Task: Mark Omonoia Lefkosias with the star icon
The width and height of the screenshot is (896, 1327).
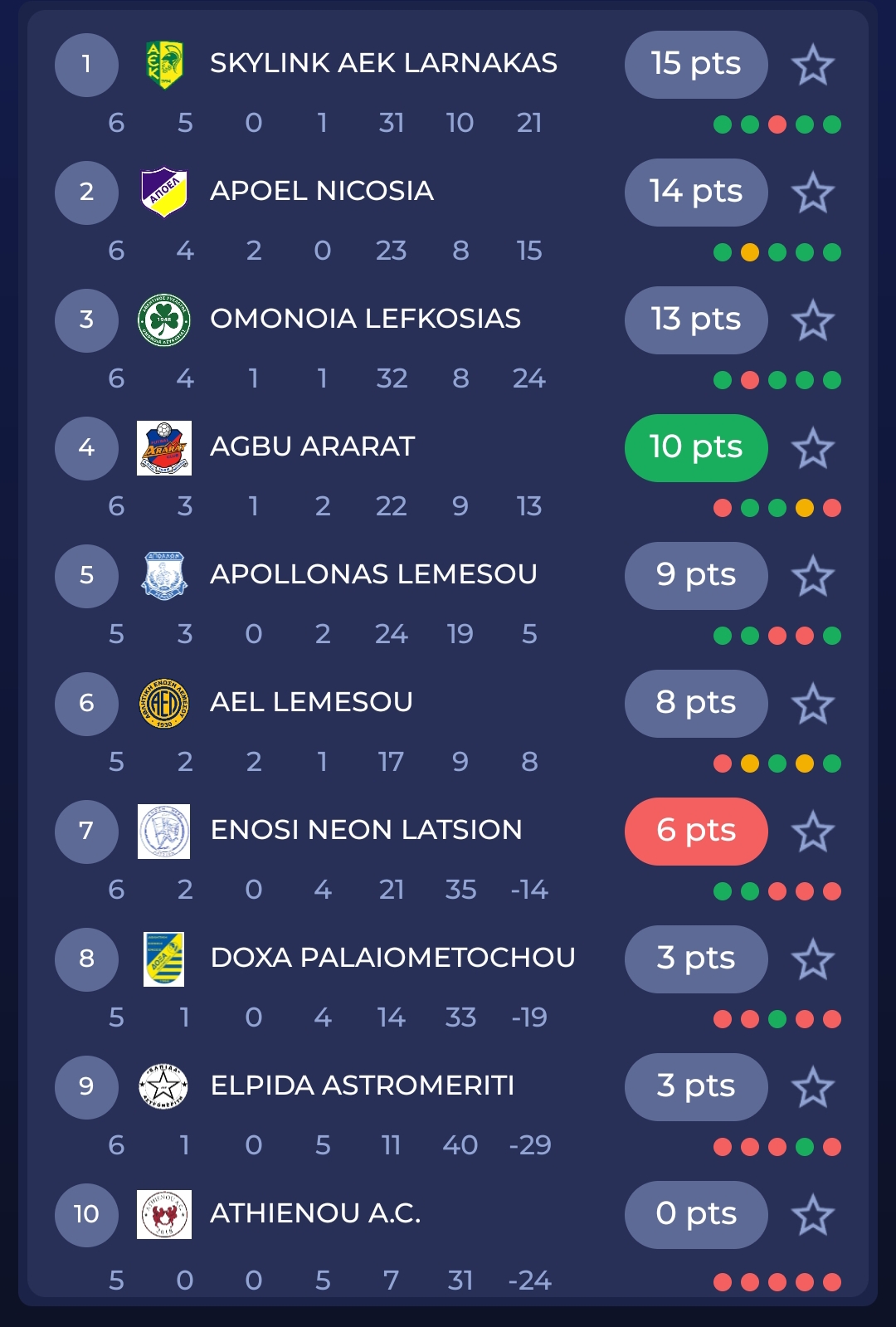Action: click(812, 321)
